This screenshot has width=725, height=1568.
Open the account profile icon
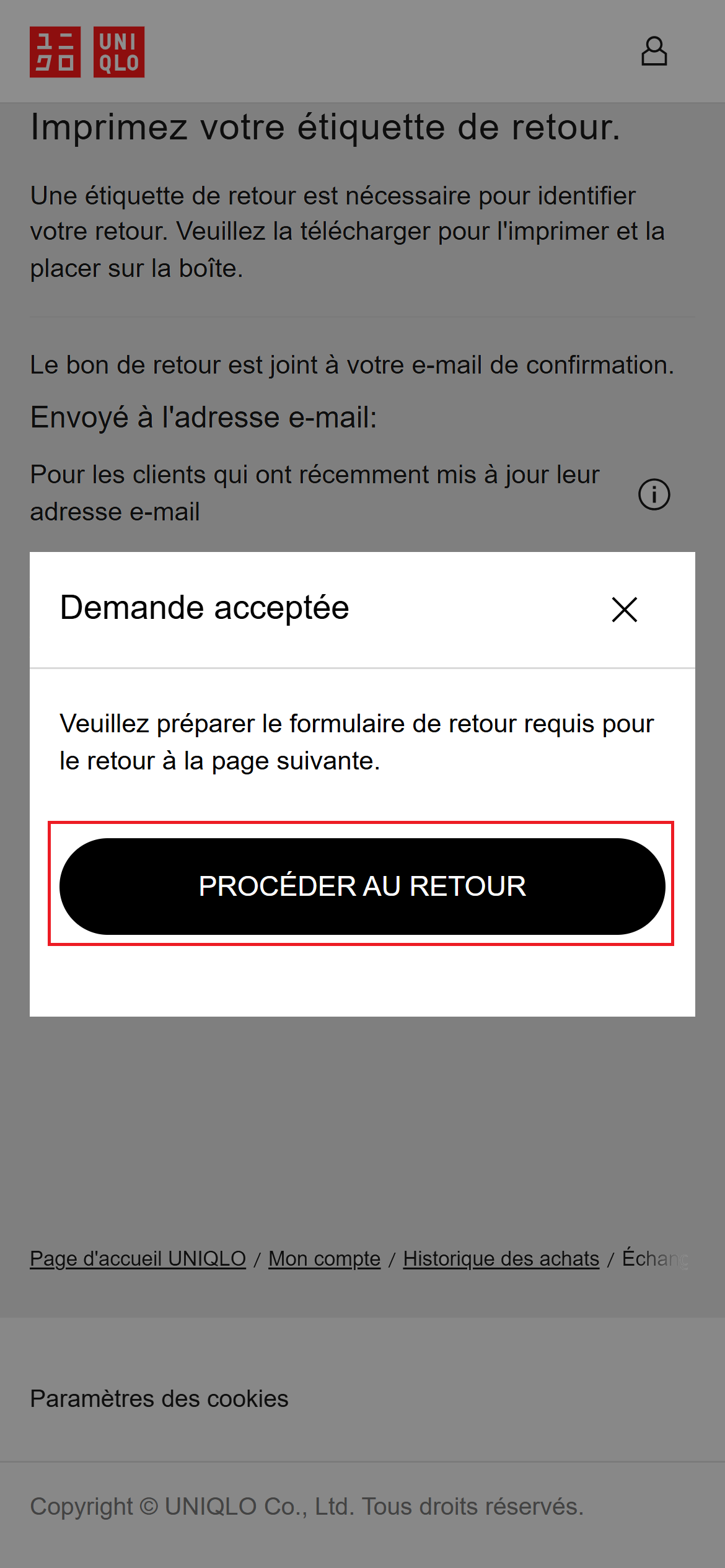point(654,51)
